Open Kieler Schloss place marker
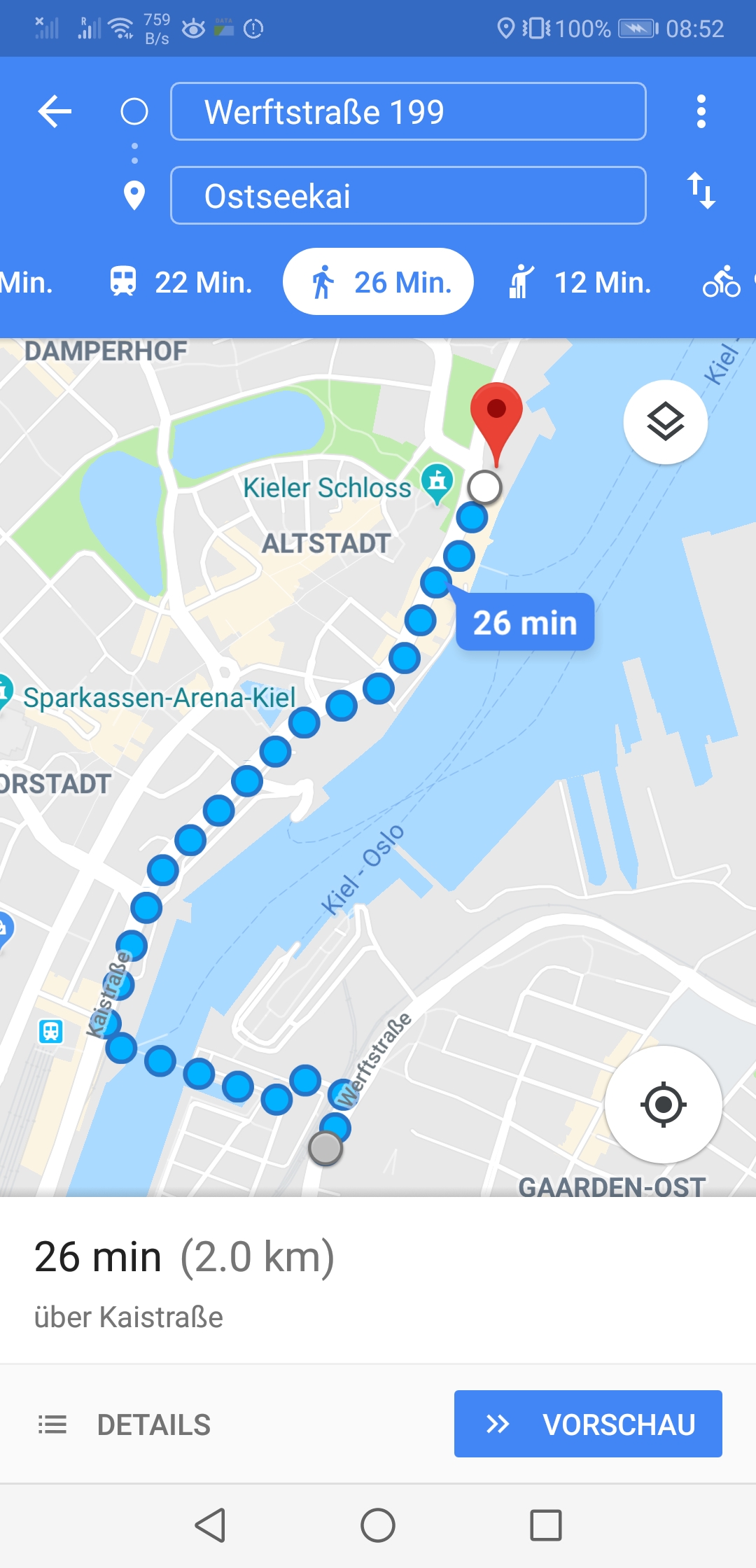Image resolution: width=756 pixels, height=1568 pixels. tap(437, 482)
